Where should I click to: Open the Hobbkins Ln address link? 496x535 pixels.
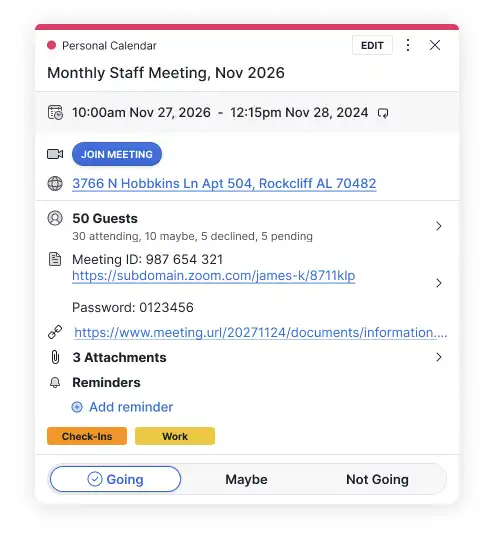[224, 184]
